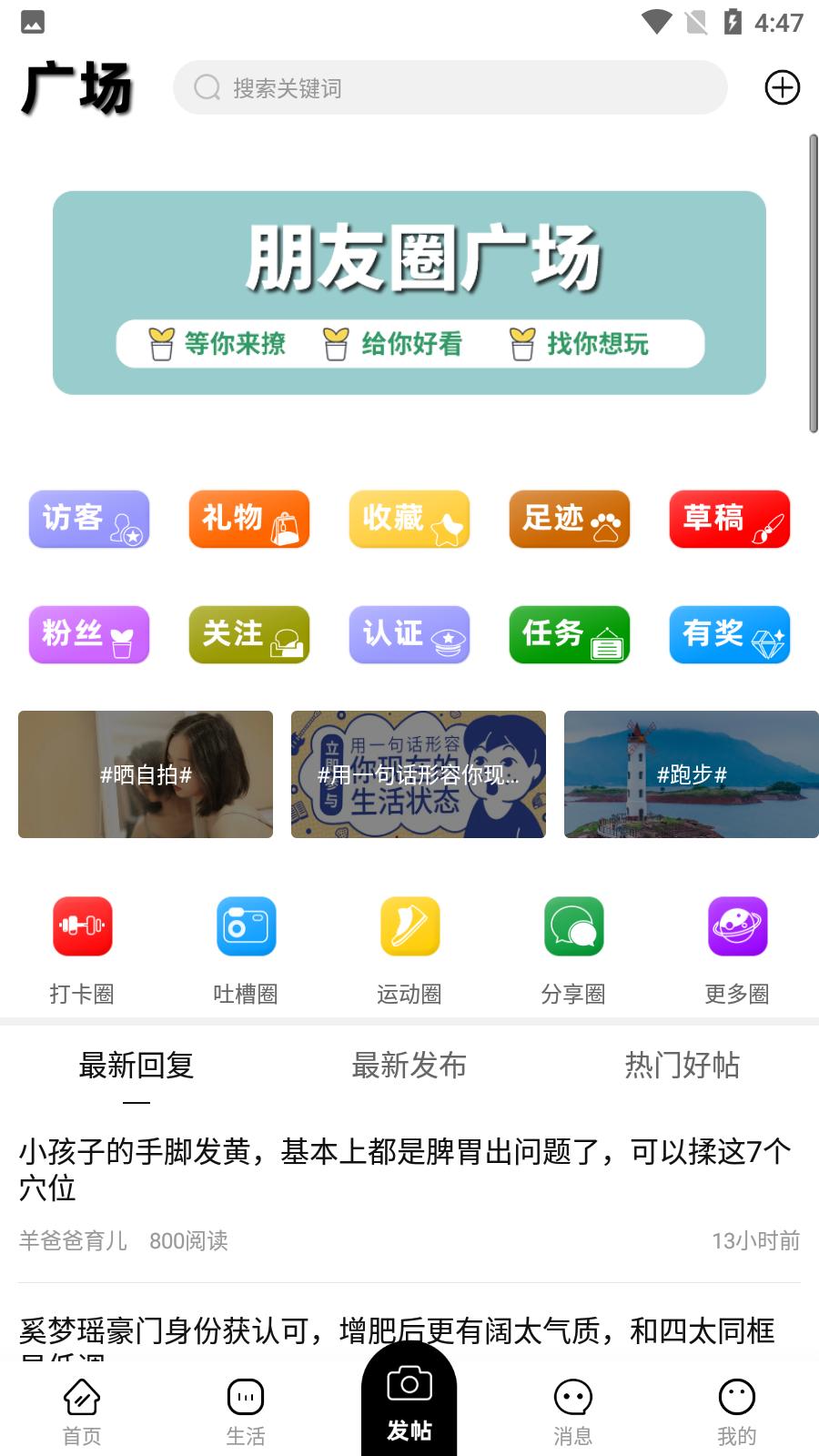Open the 有奖 rewards icon
This screenshot has width=819, height=1456.
(x=729, y=635)
